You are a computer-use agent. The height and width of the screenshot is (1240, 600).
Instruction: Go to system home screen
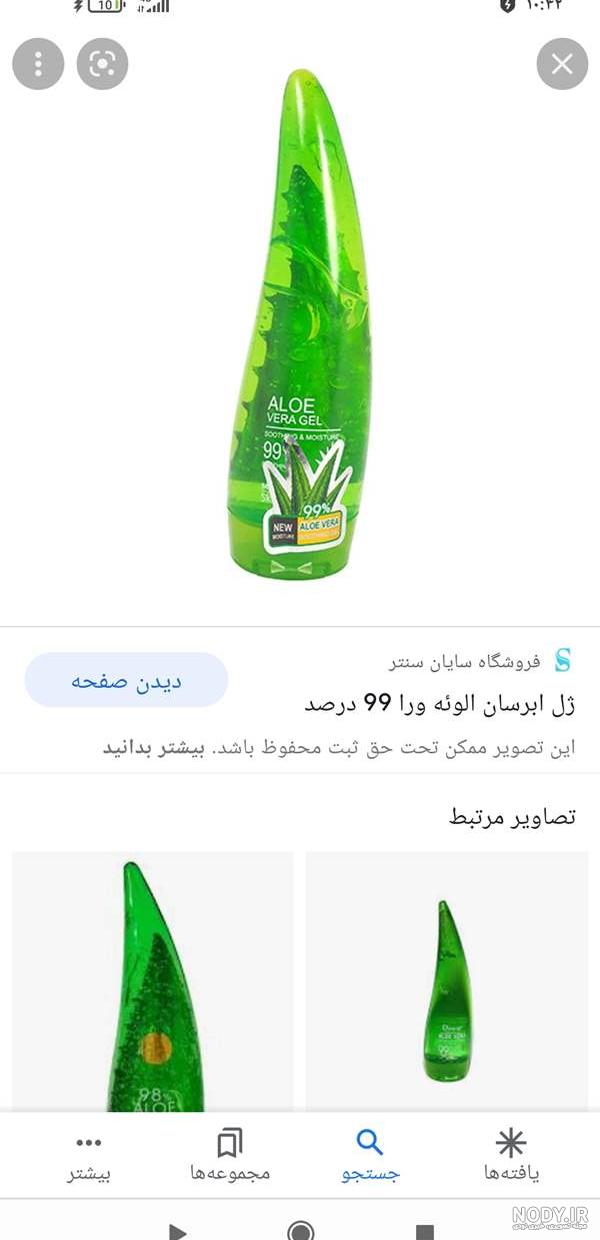300,1231
